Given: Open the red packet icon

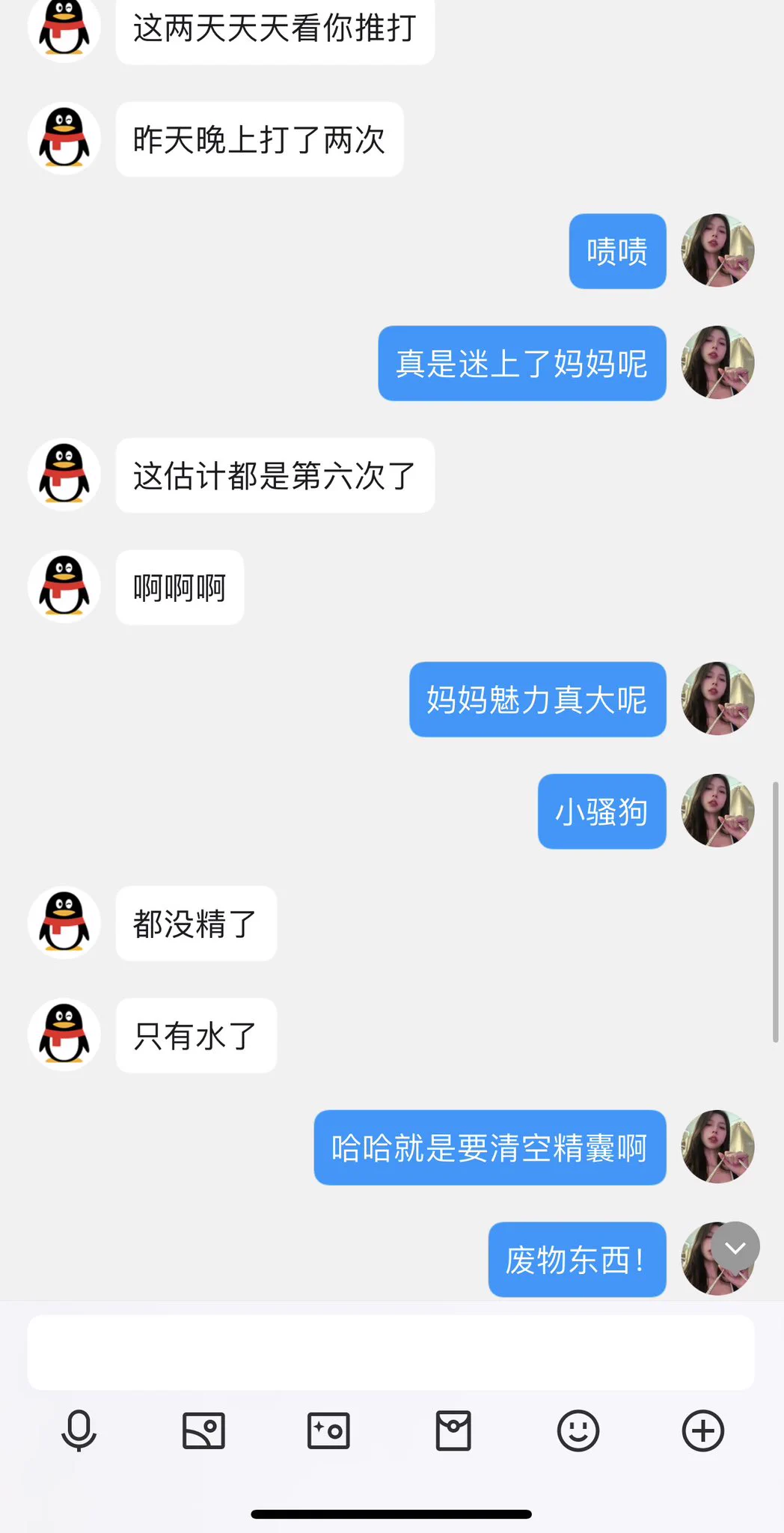Looking at the screenshot, I should (x=453, y=1430).
